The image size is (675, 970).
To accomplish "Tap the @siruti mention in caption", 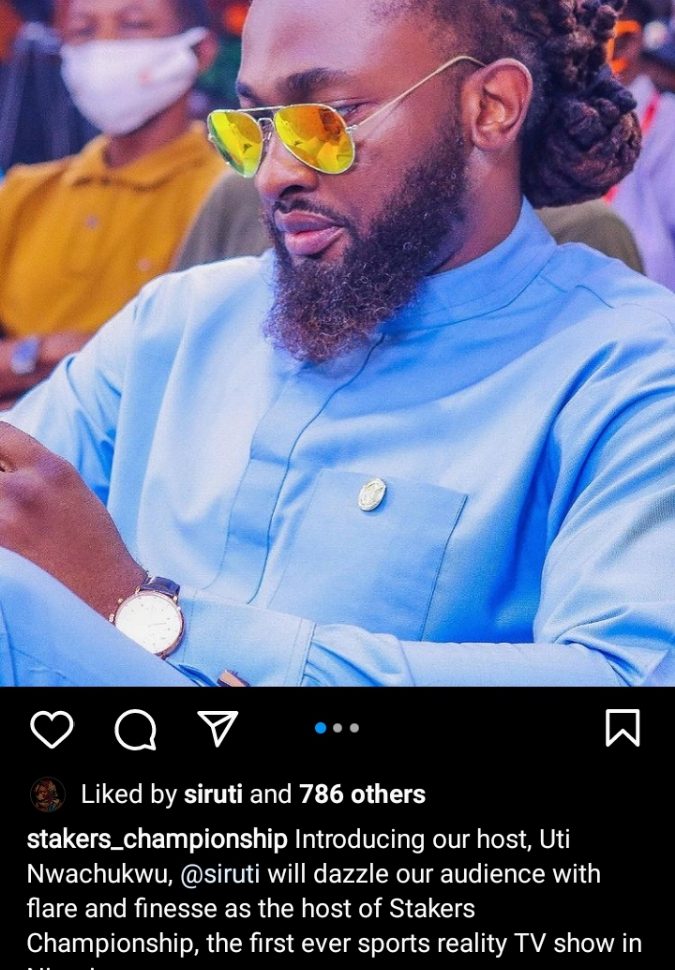I will tap(220, 873).
